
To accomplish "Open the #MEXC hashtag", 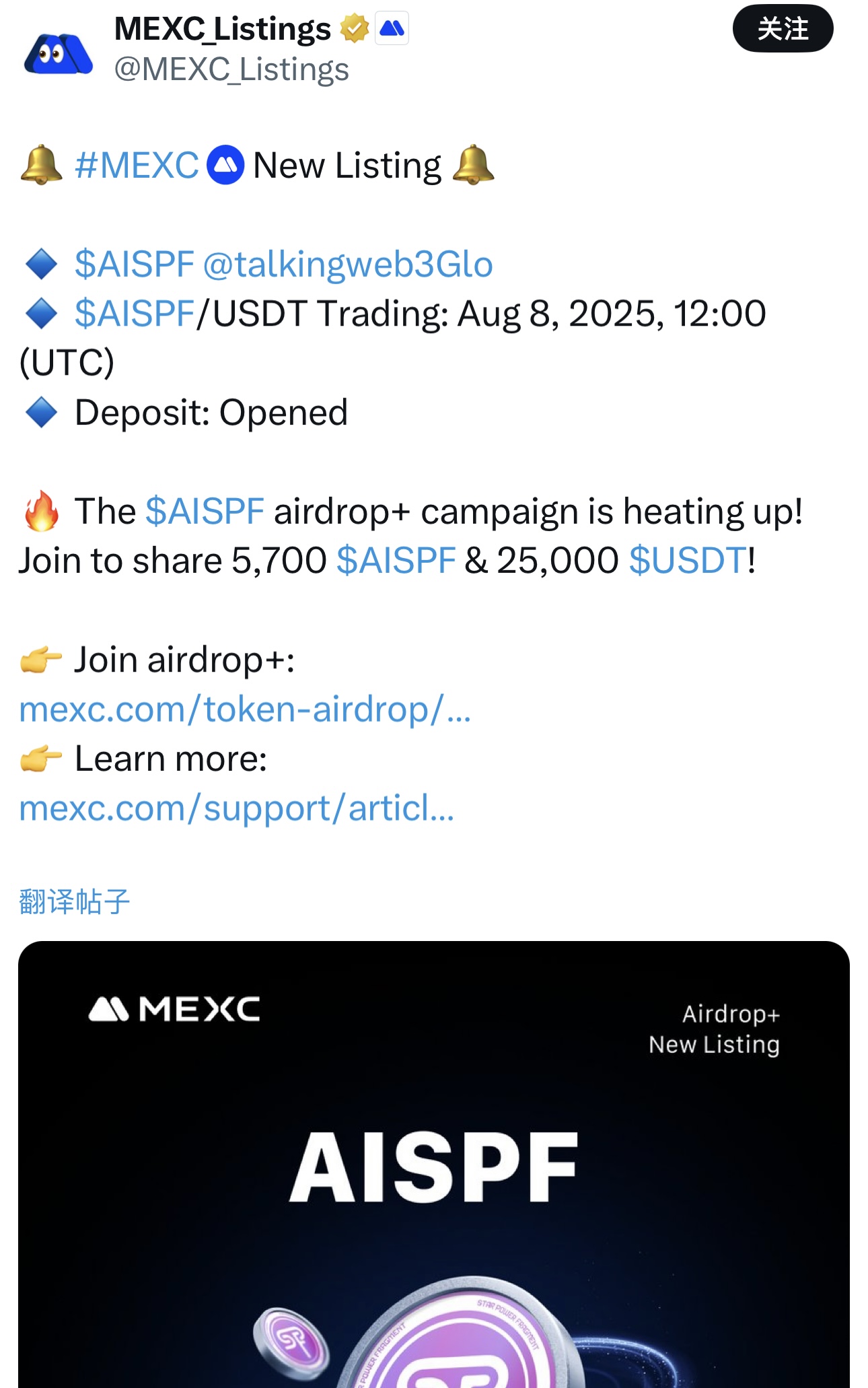I will click(137, 166).
